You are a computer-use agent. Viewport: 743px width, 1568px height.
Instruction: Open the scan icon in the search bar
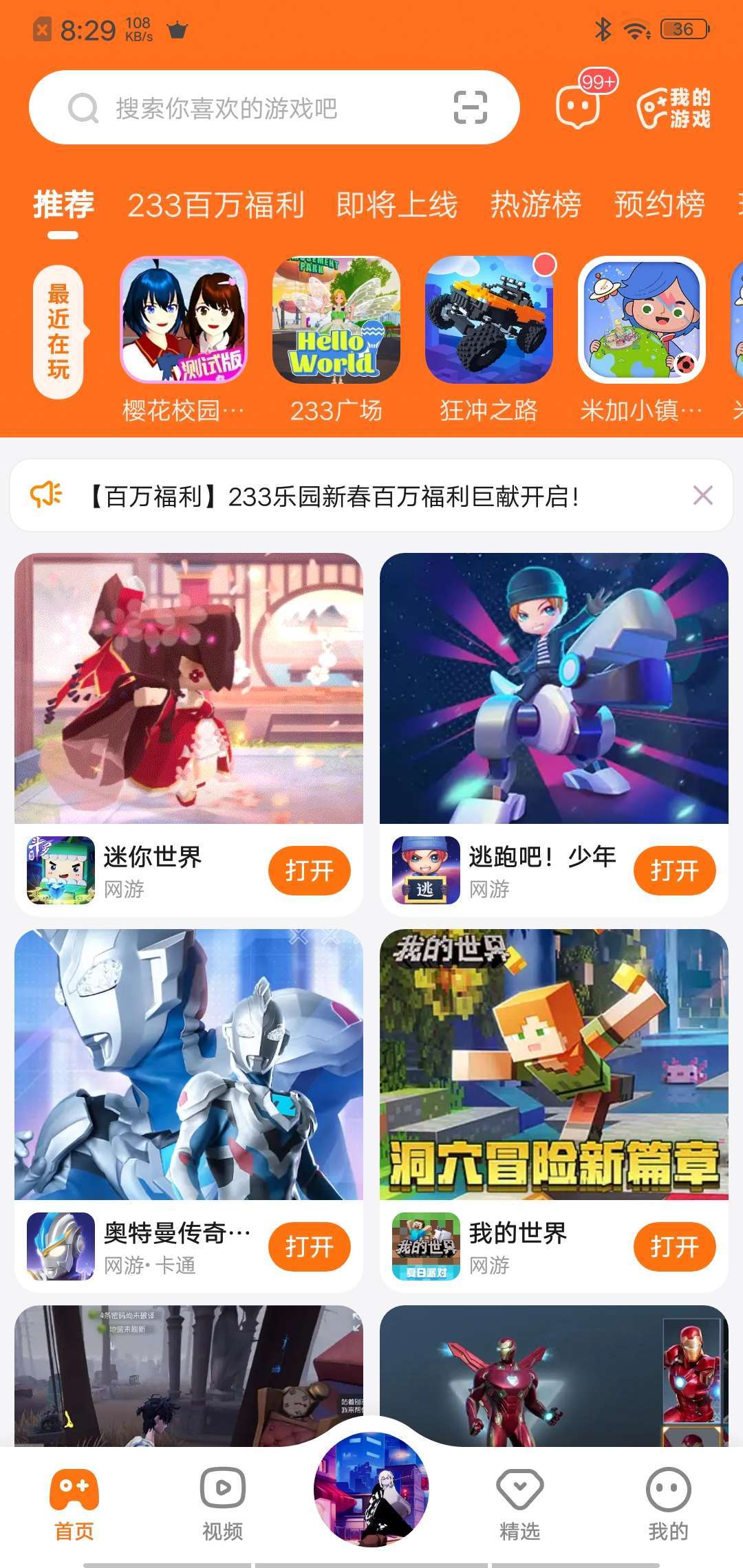click(471, 108)
